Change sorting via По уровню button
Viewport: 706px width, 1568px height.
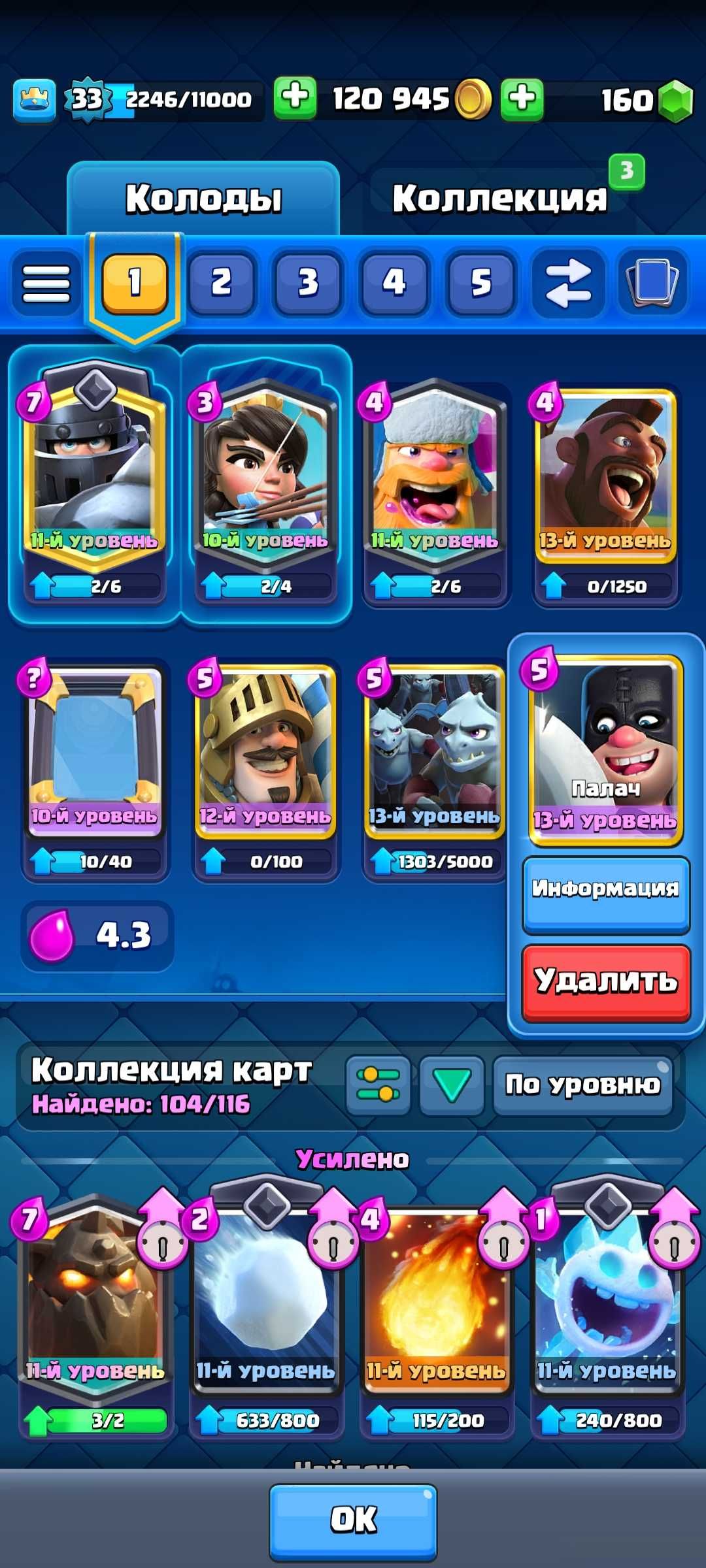tap(582, 1085)
